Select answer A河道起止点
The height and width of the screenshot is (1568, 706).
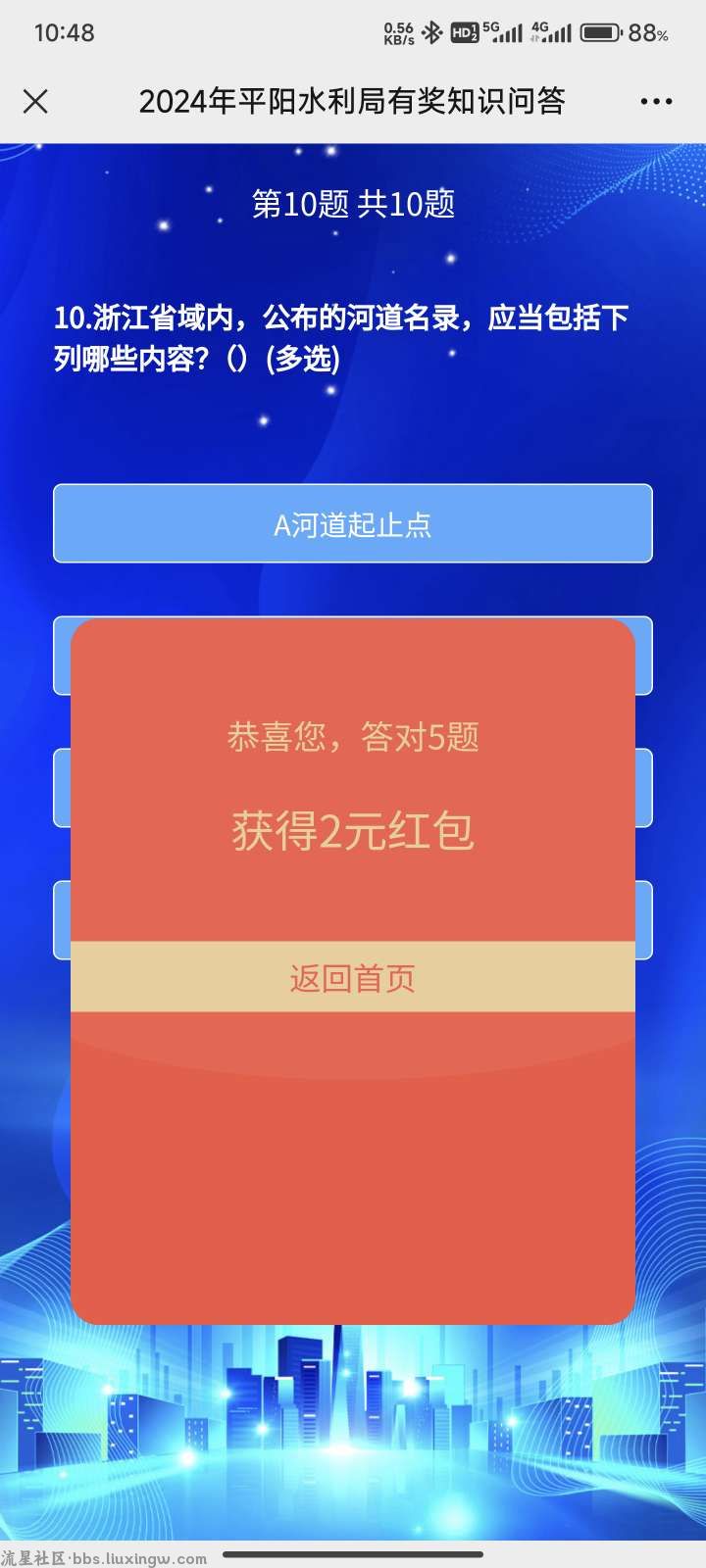coord(353,524)
